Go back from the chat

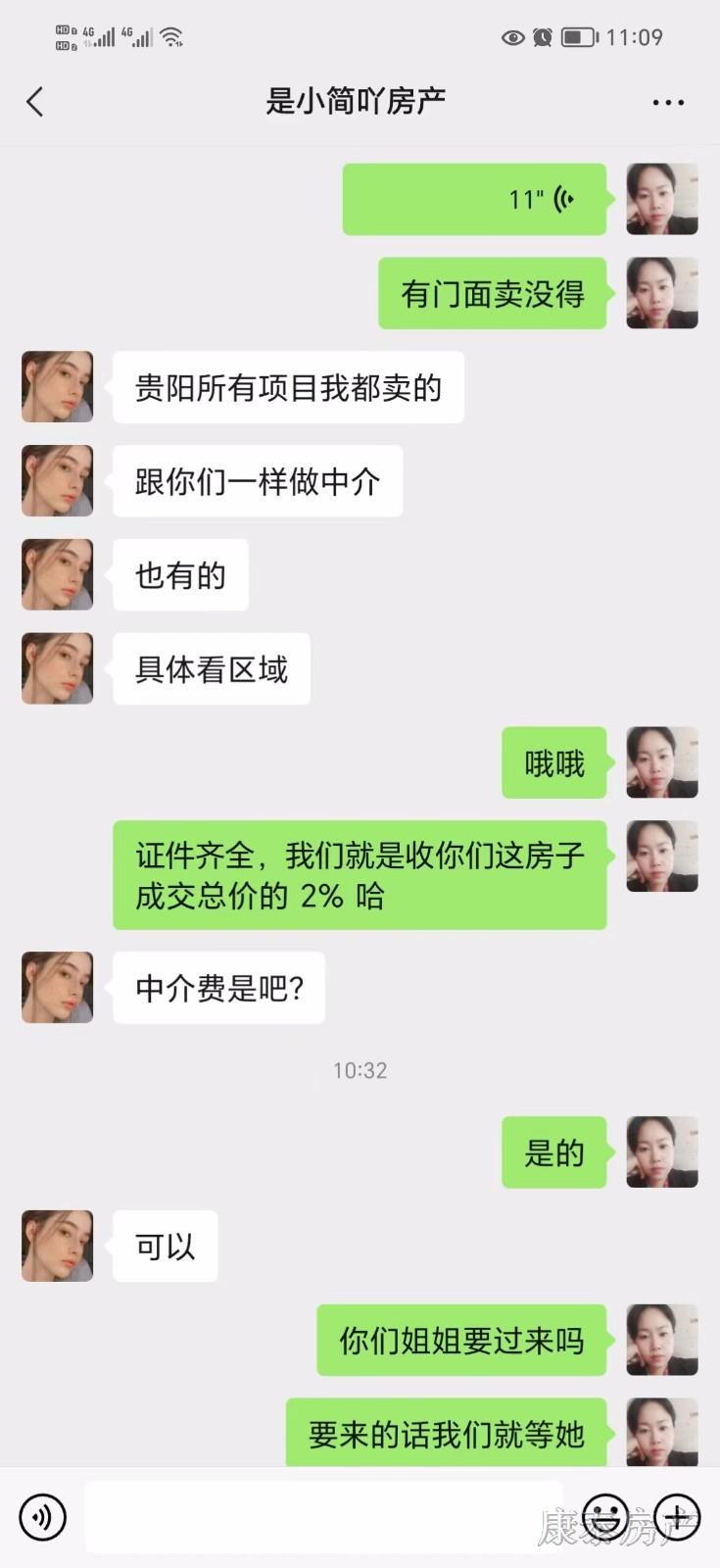click(x=35, y=102)
